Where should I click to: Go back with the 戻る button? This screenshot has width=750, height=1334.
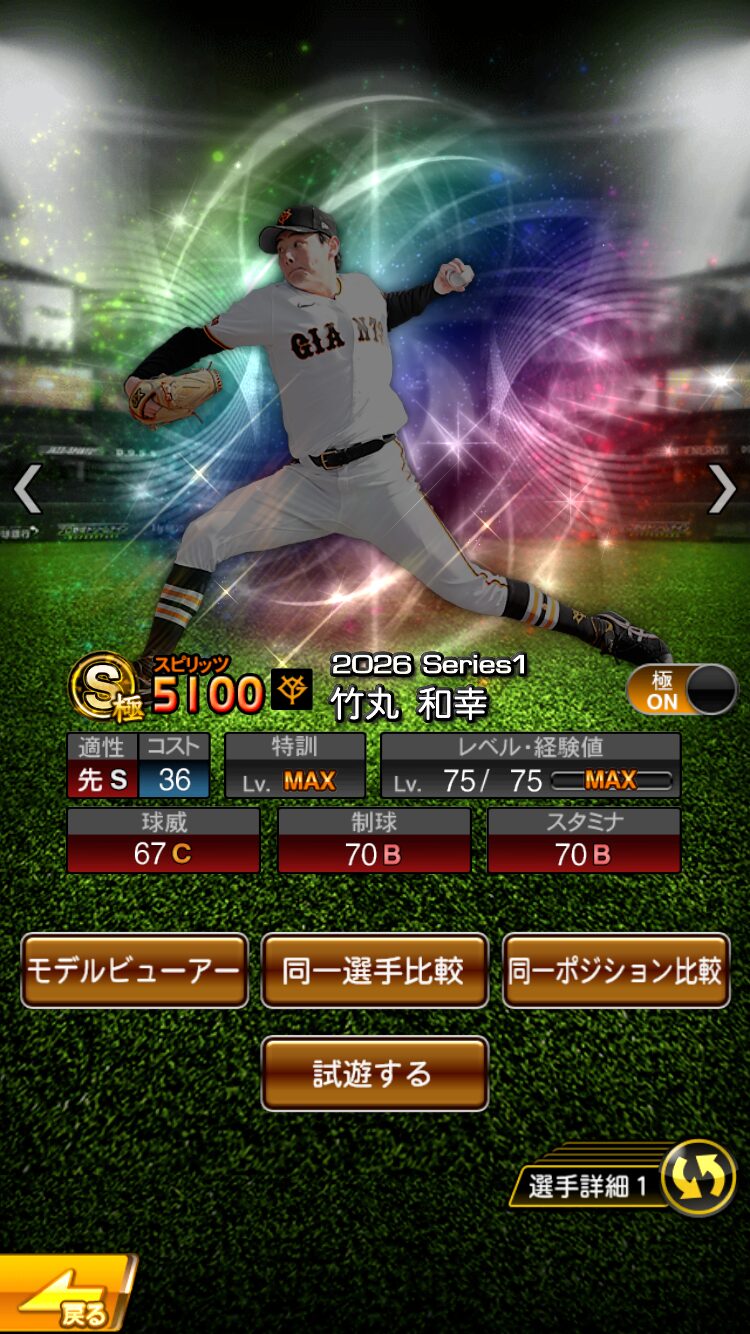(66, 1298)
